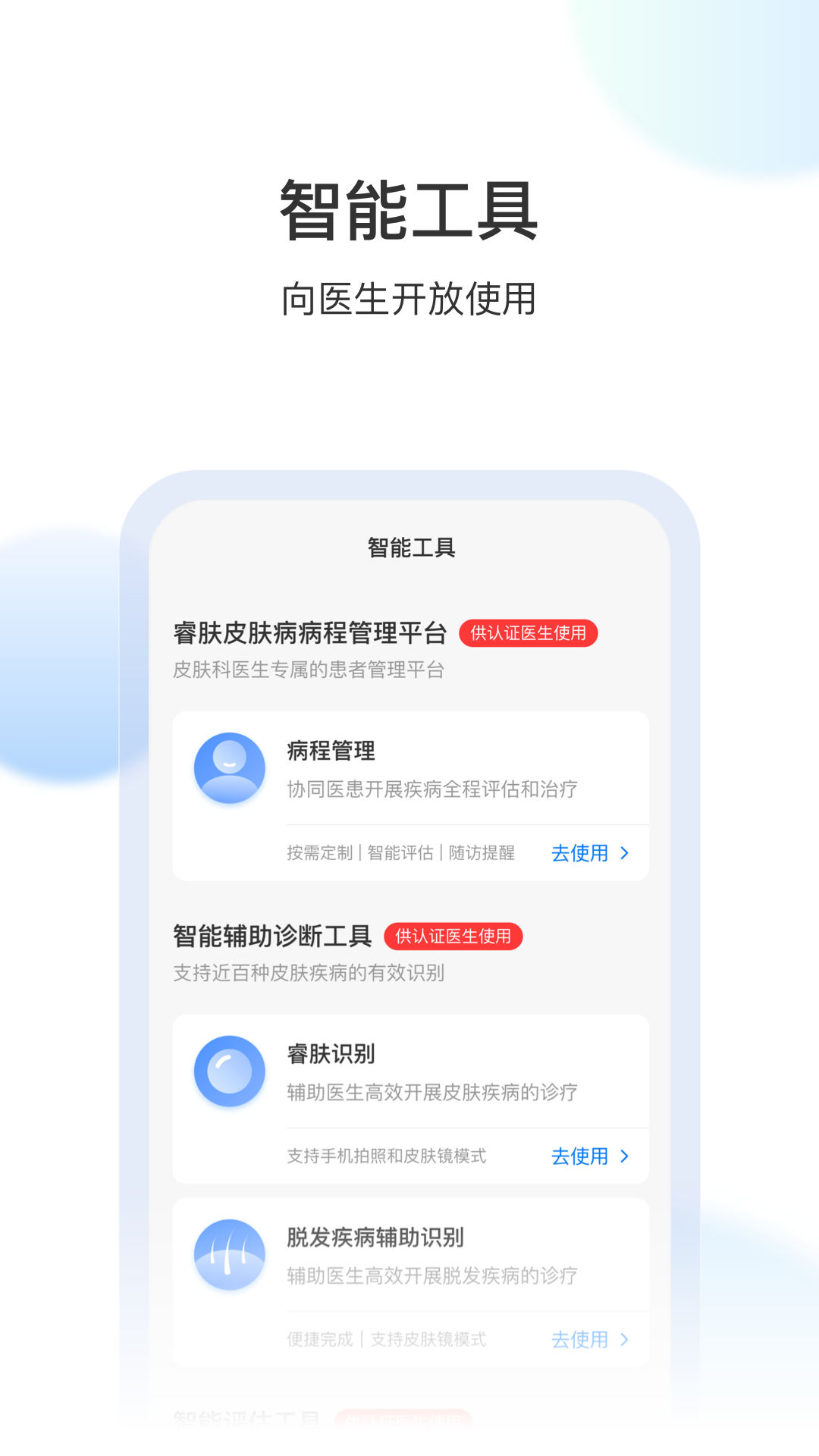Click the 供认证医生使用 badge beside 智能辅助诊断工具

pos(453,937)
